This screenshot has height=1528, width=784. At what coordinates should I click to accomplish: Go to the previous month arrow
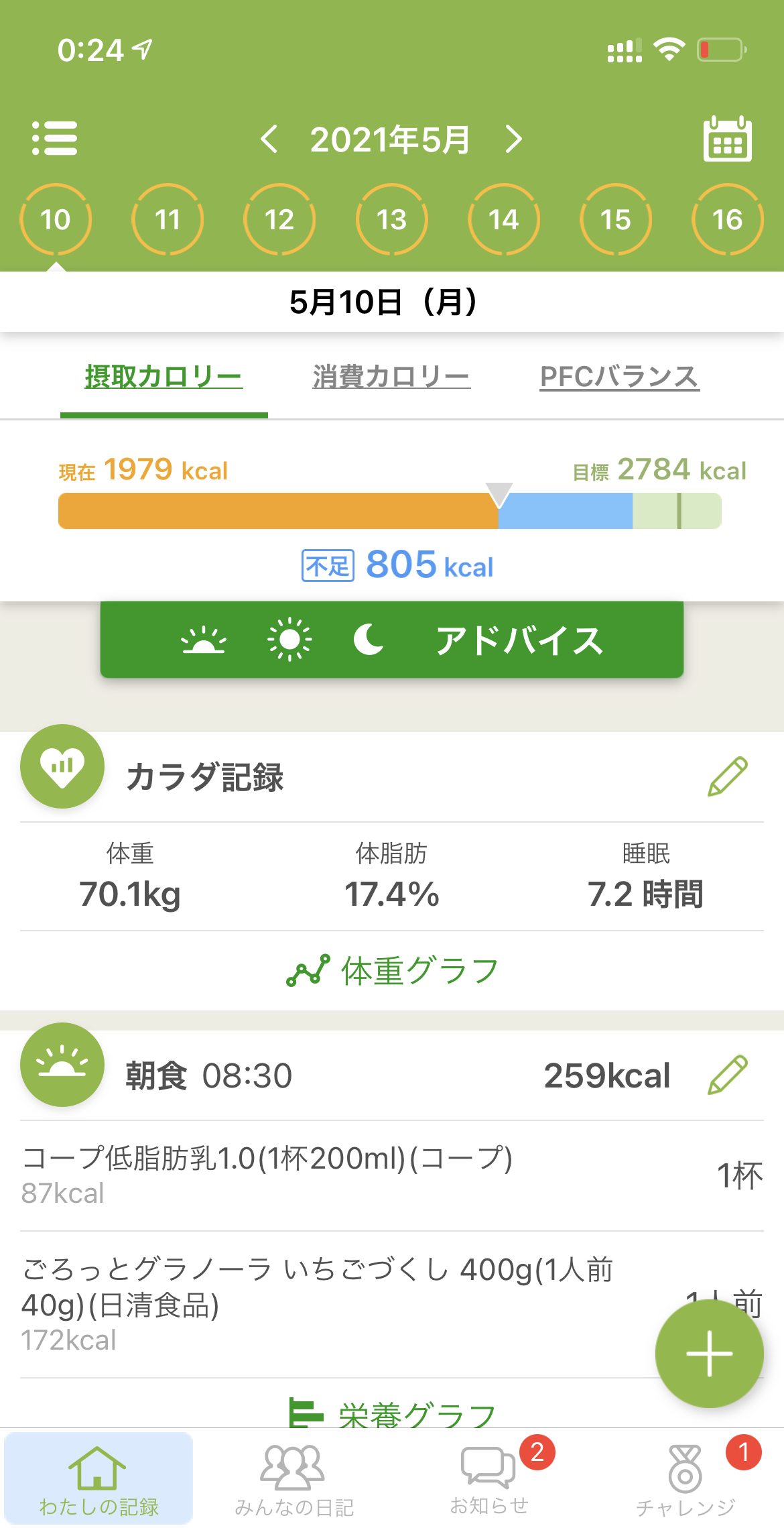[269, 139]
